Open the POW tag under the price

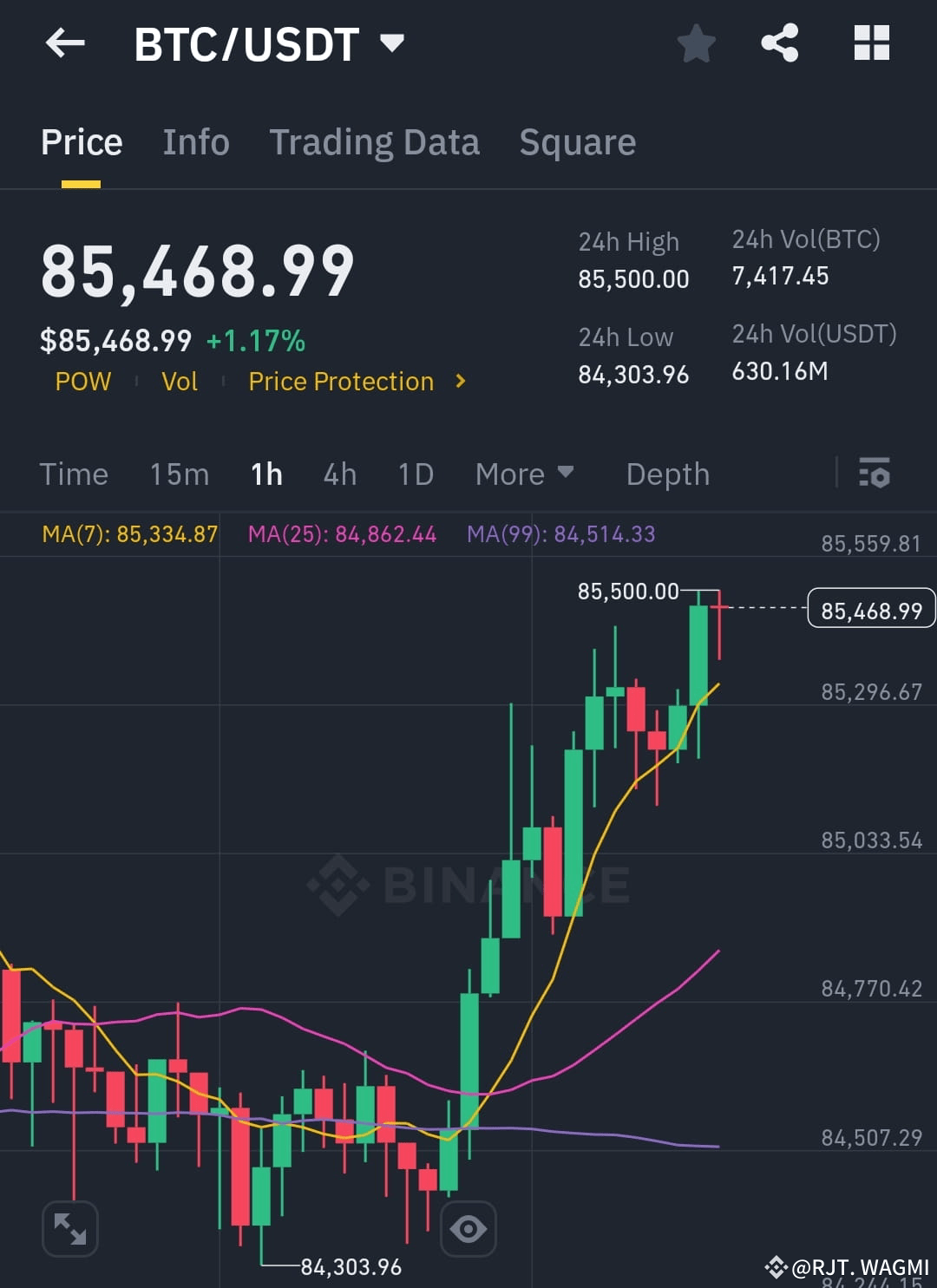pyautogui.click(x=82, y=381)
